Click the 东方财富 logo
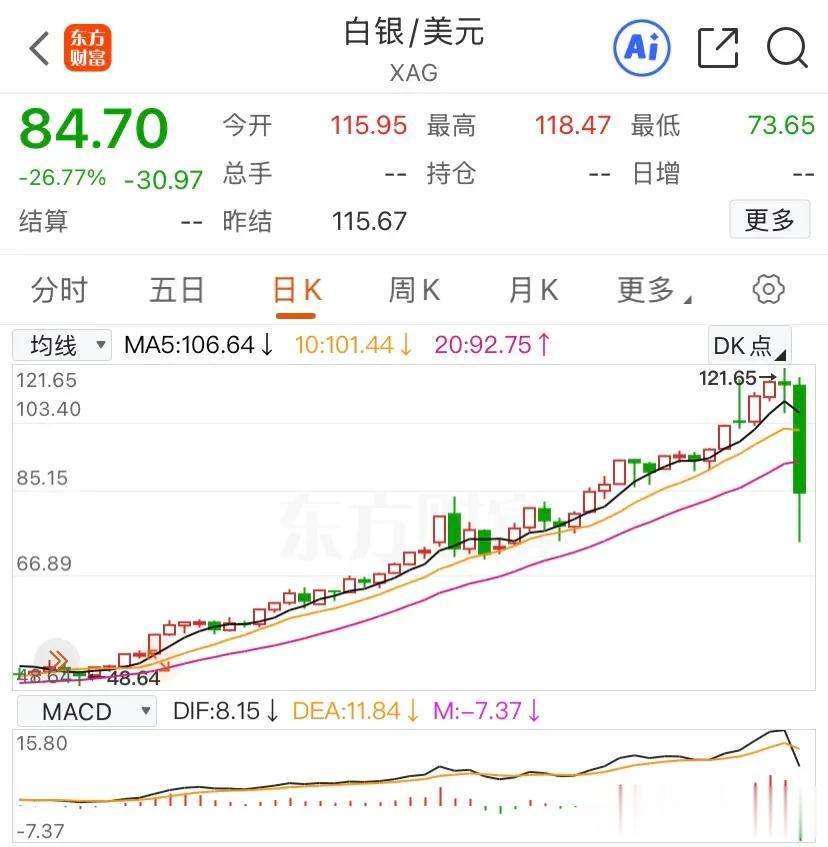Screen dimensions: 828x847 click(88, 47)
